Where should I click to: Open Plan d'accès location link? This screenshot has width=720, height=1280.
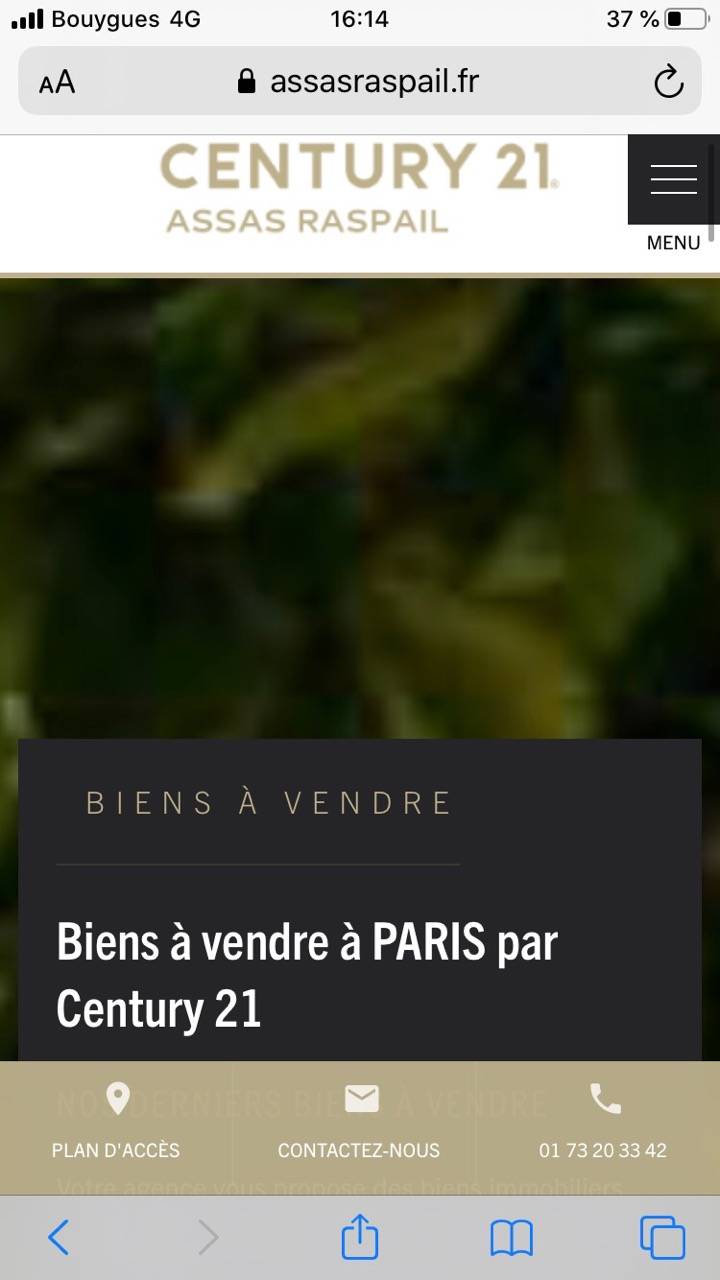tap(117, 1122)
